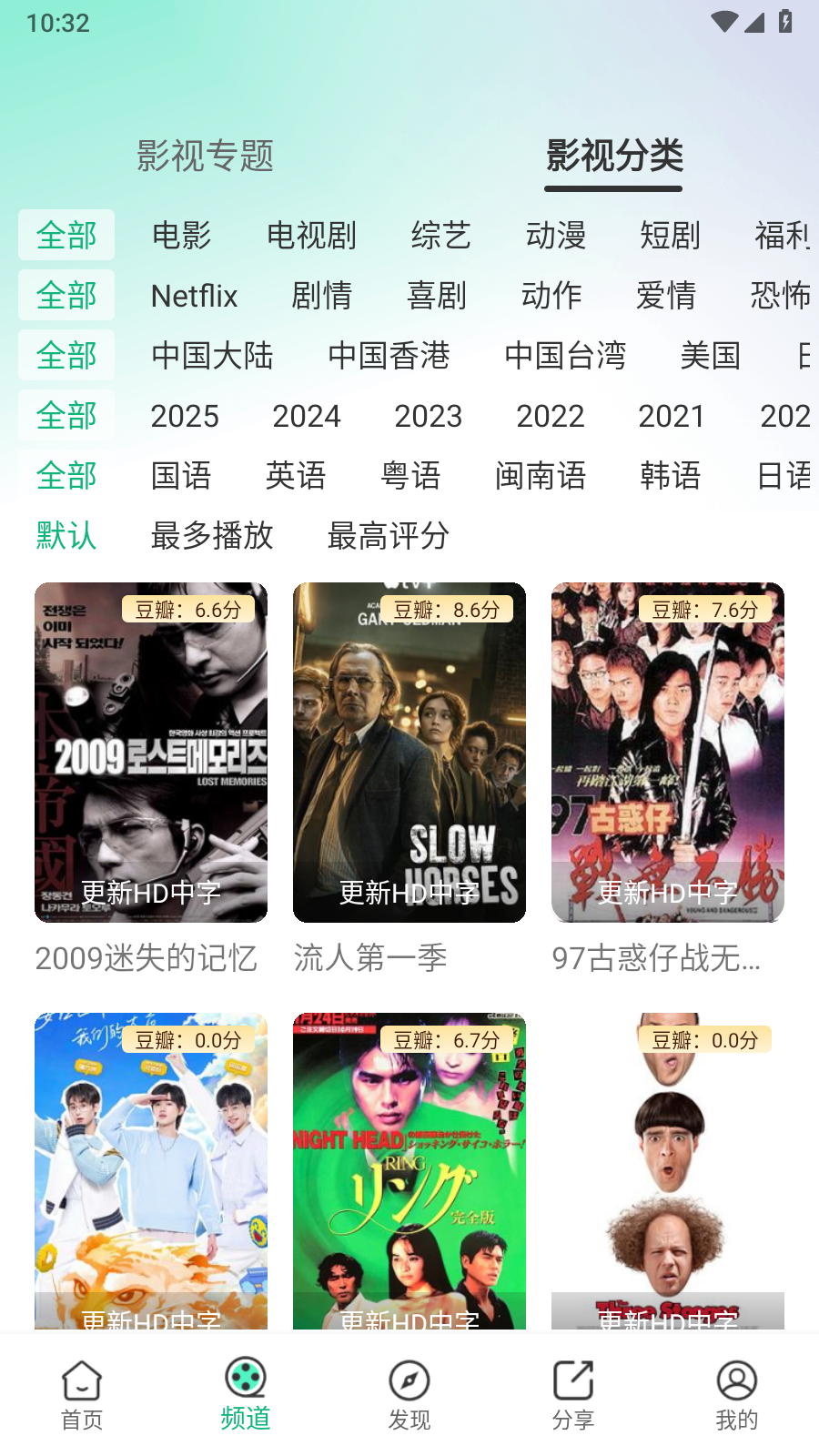This screenshot has height=1456, width=819.
Task: Select the 电影 category filter
Action: pos(182,235)
